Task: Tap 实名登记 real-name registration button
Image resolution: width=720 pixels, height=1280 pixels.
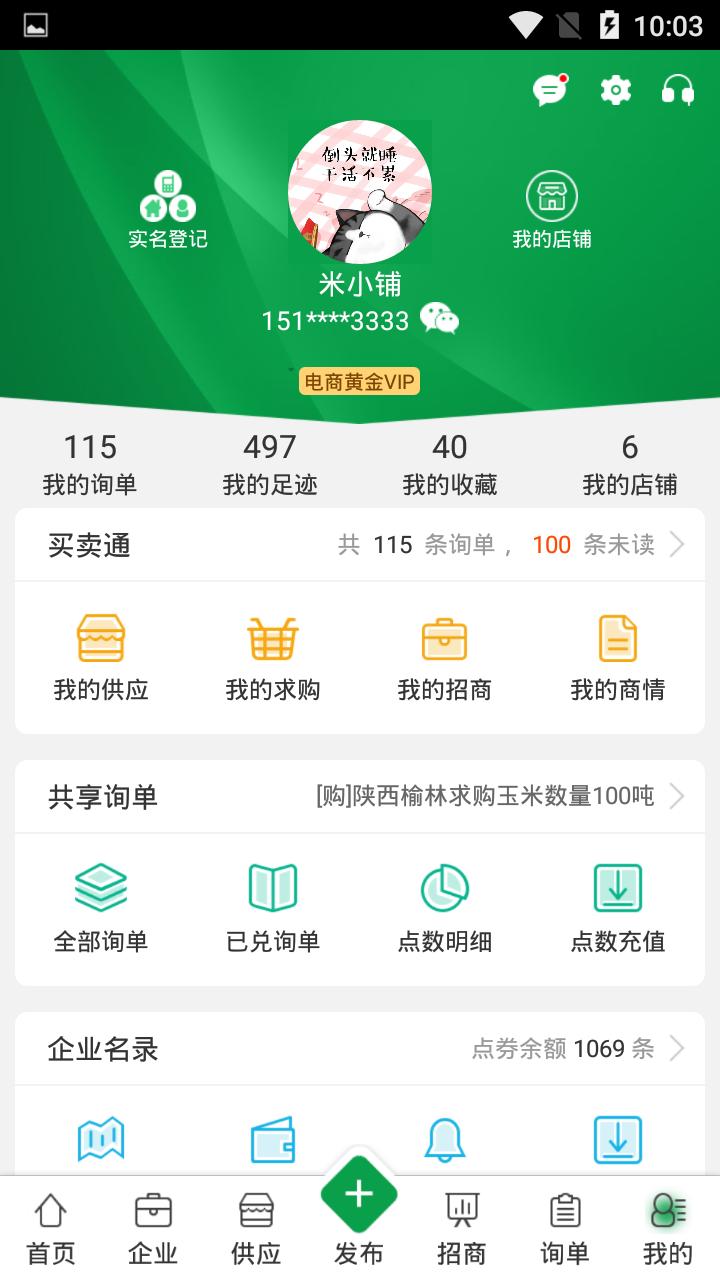Action: (x=166, y=210)
